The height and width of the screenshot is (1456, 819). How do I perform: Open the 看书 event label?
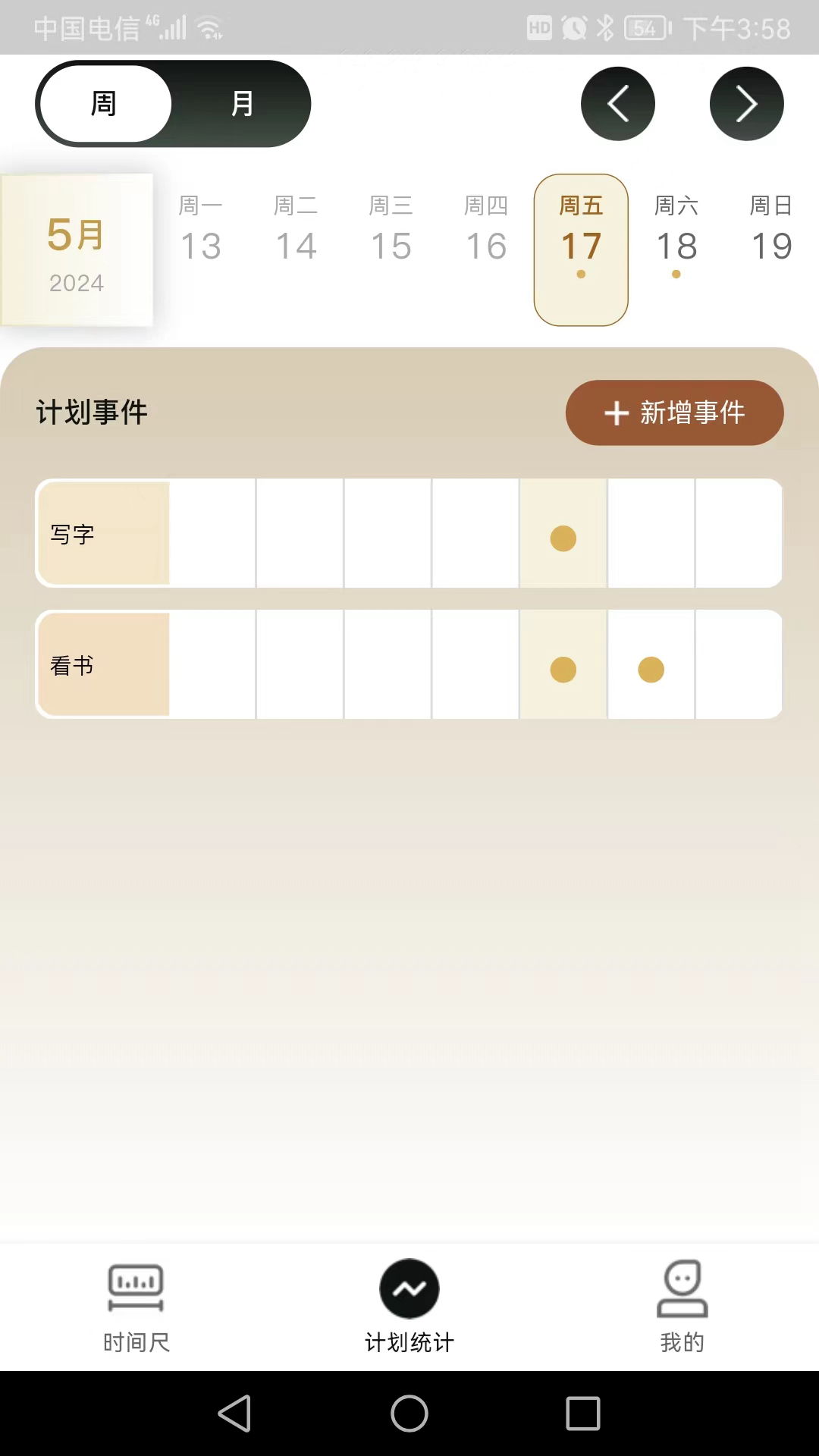click(x=72, y=665)
